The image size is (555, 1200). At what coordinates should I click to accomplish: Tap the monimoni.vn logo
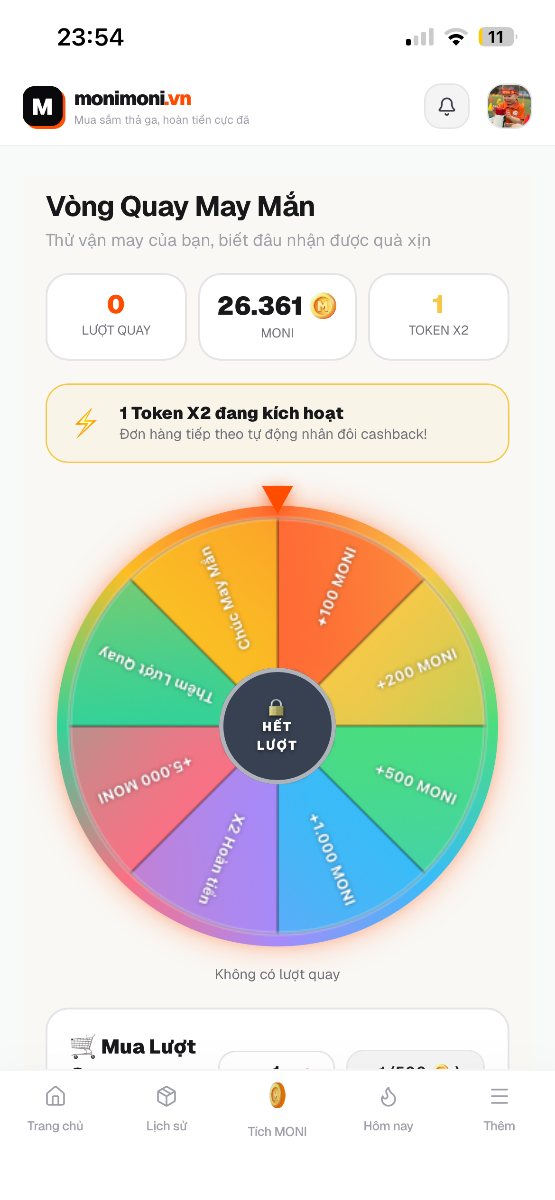pos(136,107)
